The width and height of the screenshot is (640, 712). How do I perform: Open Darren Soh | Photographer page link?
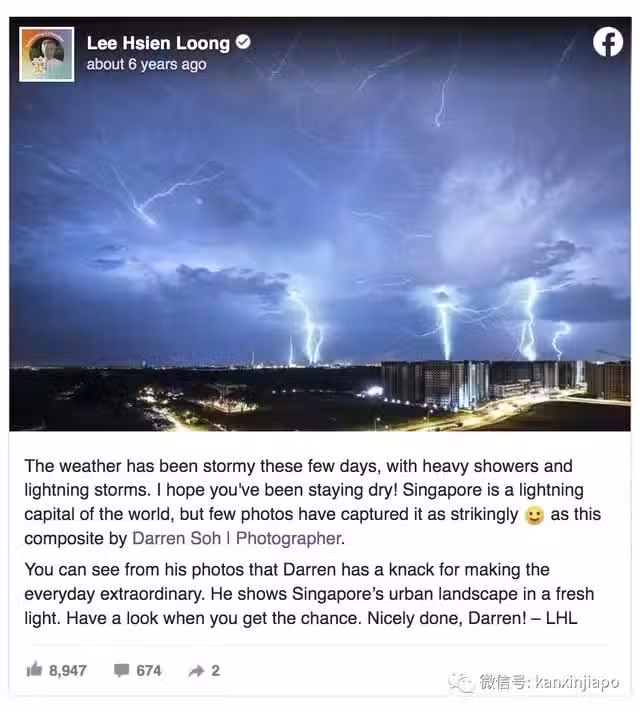[x=237, y=538]
